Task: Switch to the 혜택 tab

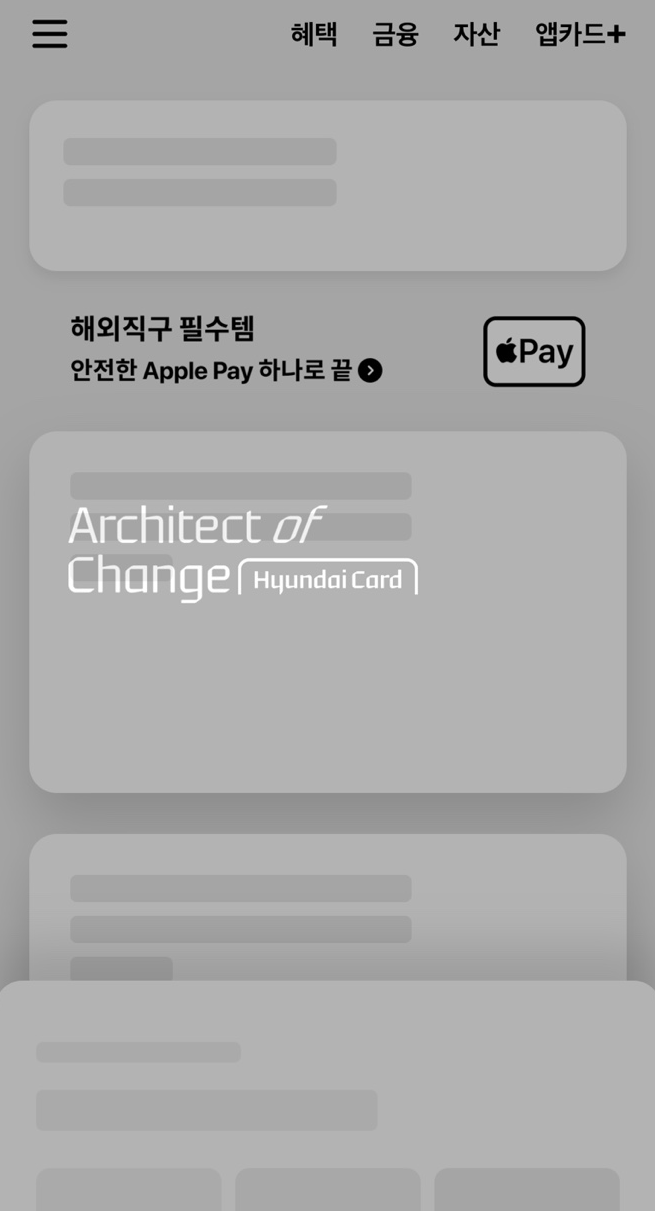Action: [x=314, y=34]
